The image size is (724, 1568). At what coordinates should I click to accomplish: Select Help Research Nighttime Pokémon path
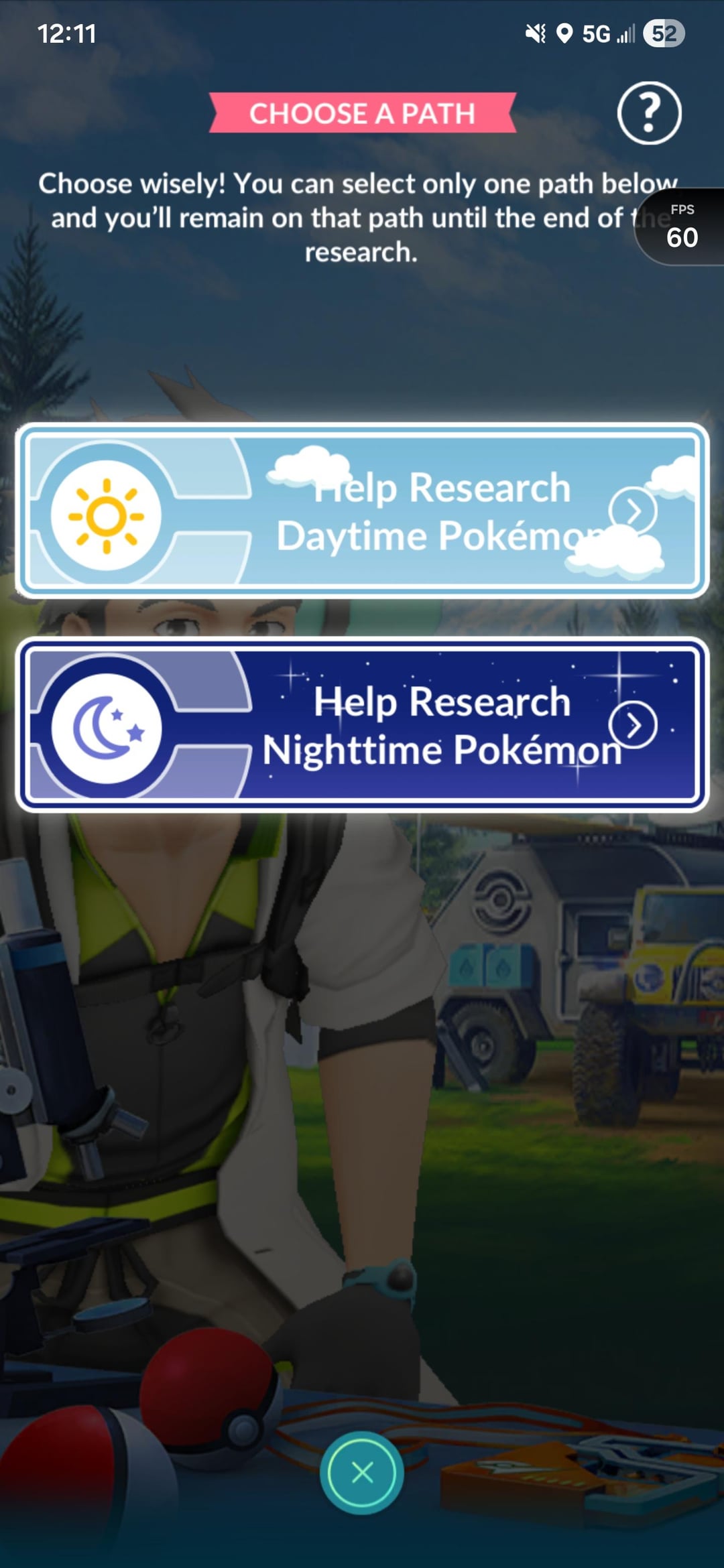[362, 724]
